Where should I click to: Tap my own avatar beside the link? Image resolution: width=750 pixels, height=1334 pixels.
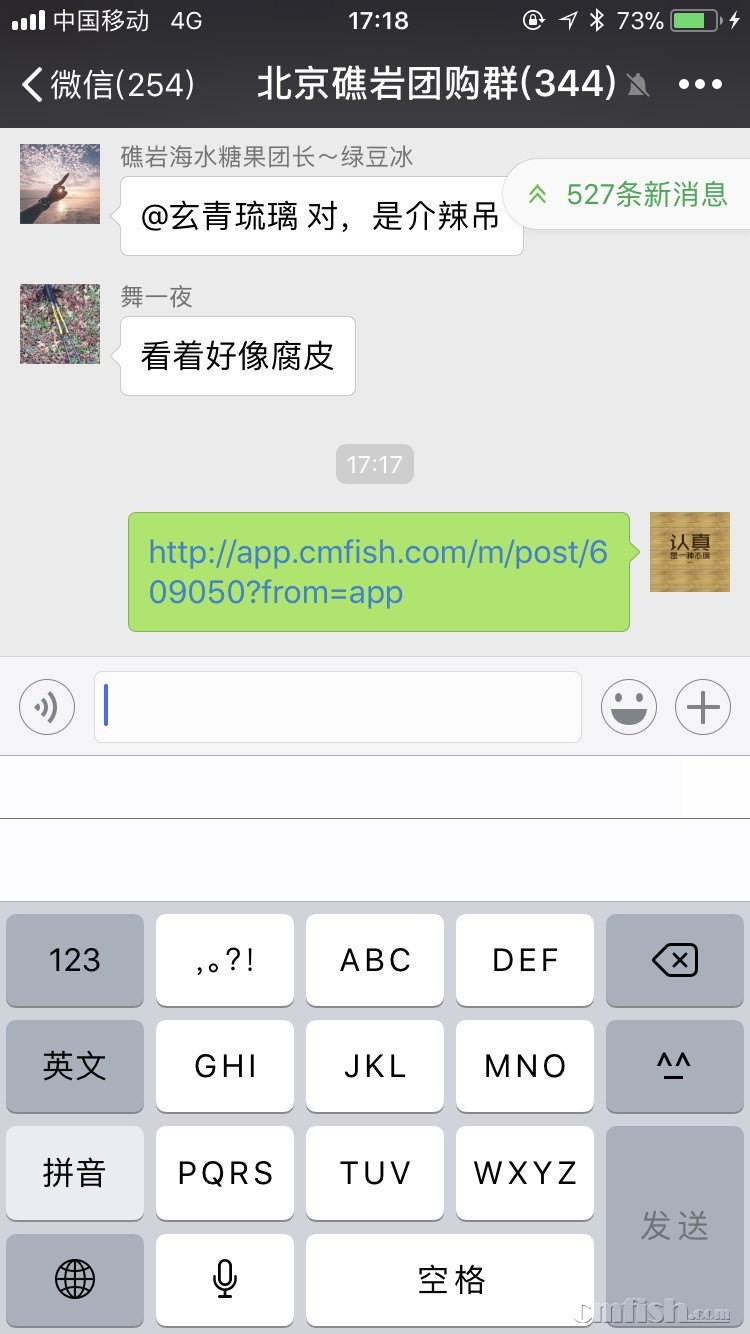click(x=689, y=552)
